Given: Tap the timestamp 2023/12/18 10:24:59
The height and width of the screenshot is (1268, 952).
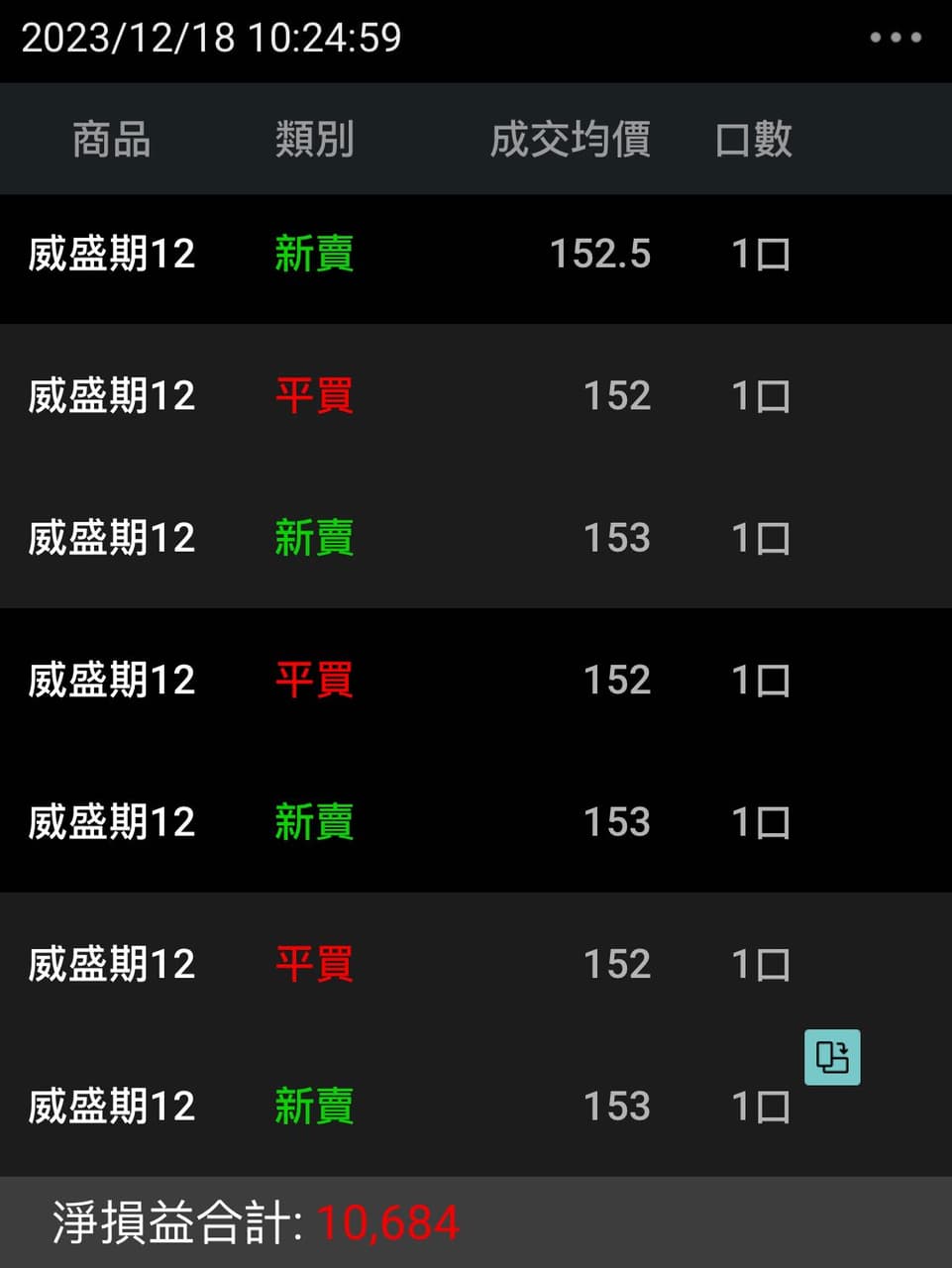Looking at the screenshot, I should tap(213, 38).
